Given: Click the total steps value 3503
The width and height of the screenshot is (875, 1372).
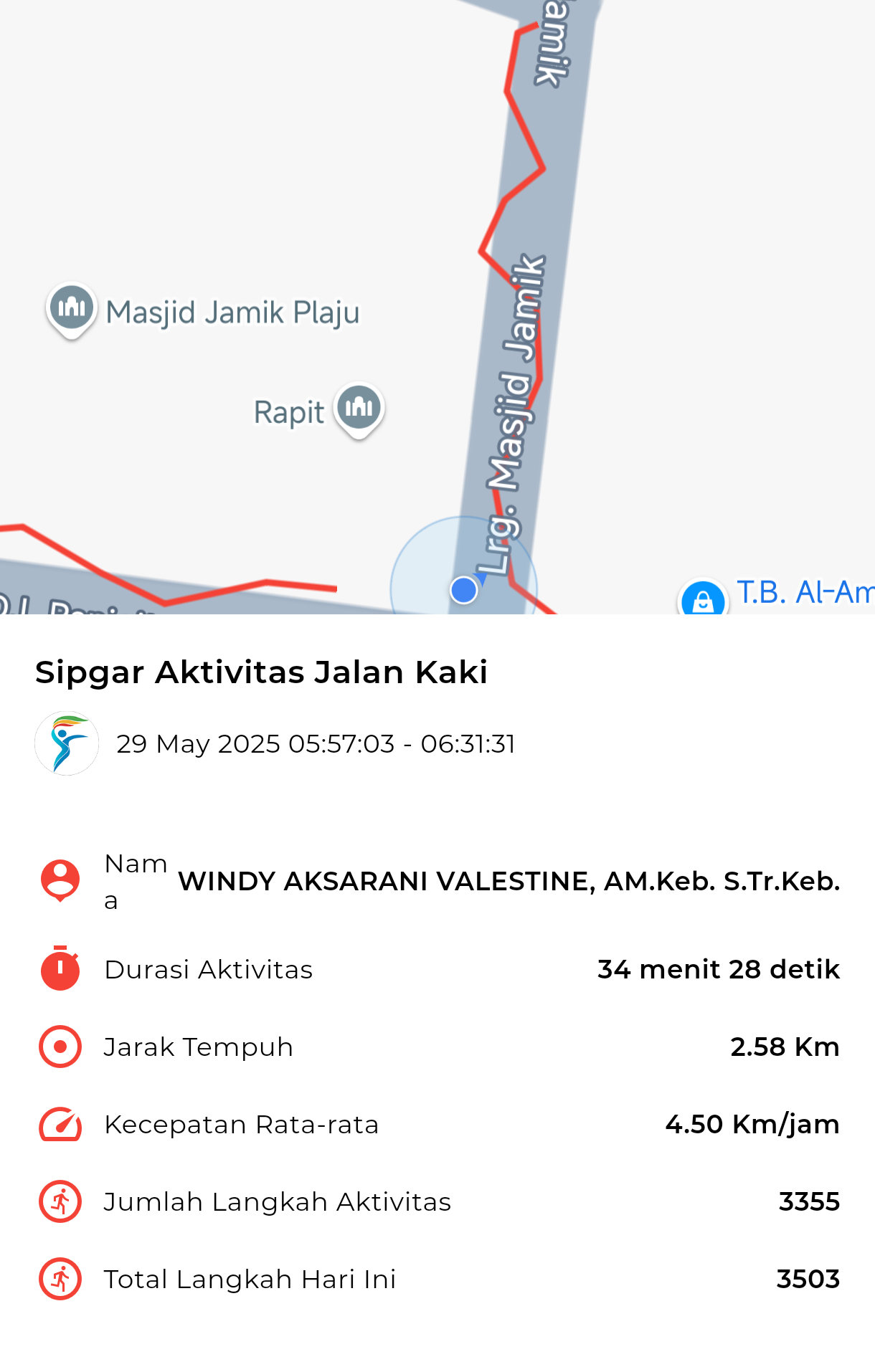Looking at the screenshot, I should pos(809,1279).
